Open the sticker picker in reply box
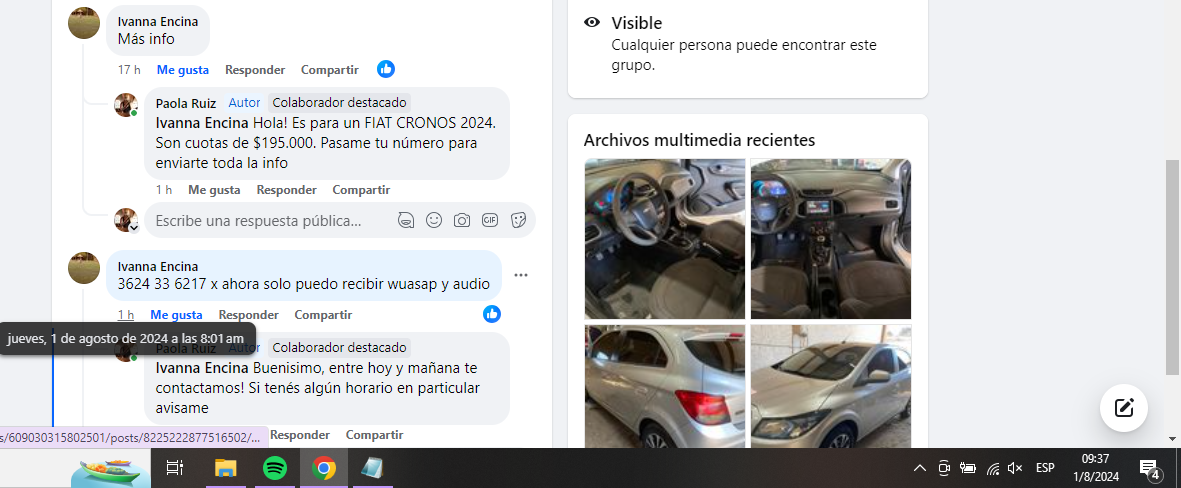This screenshot has height=488, width=1181. click(518, 220)
